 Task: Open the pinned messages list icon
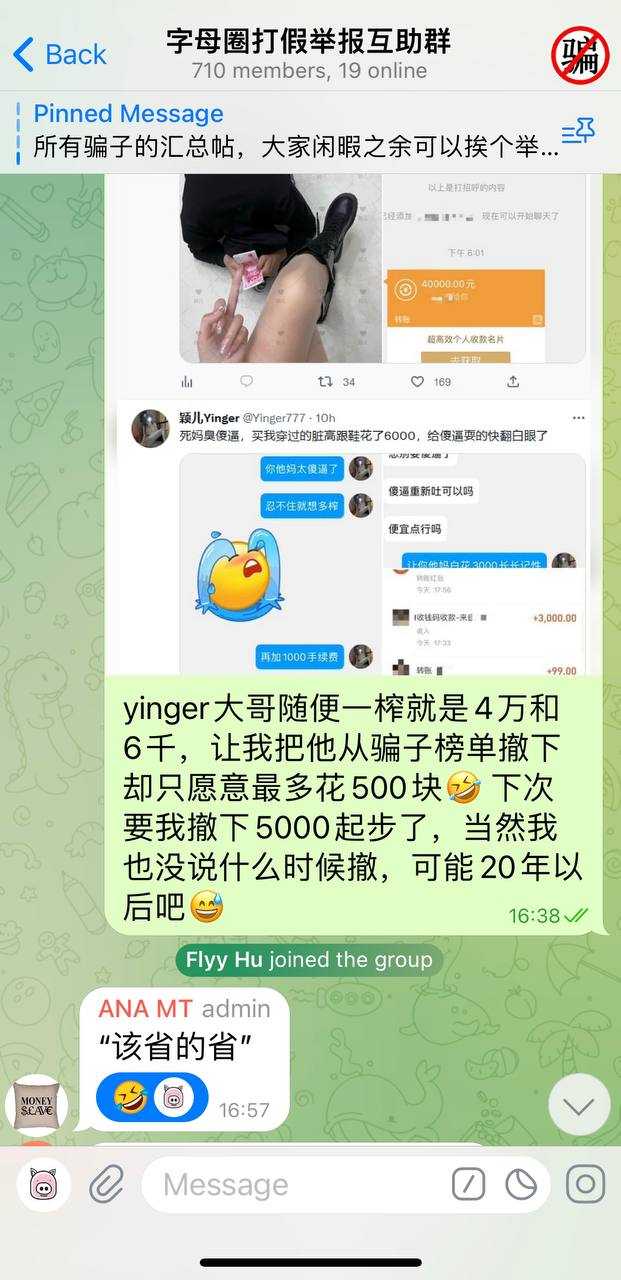(x=578, y=131)
